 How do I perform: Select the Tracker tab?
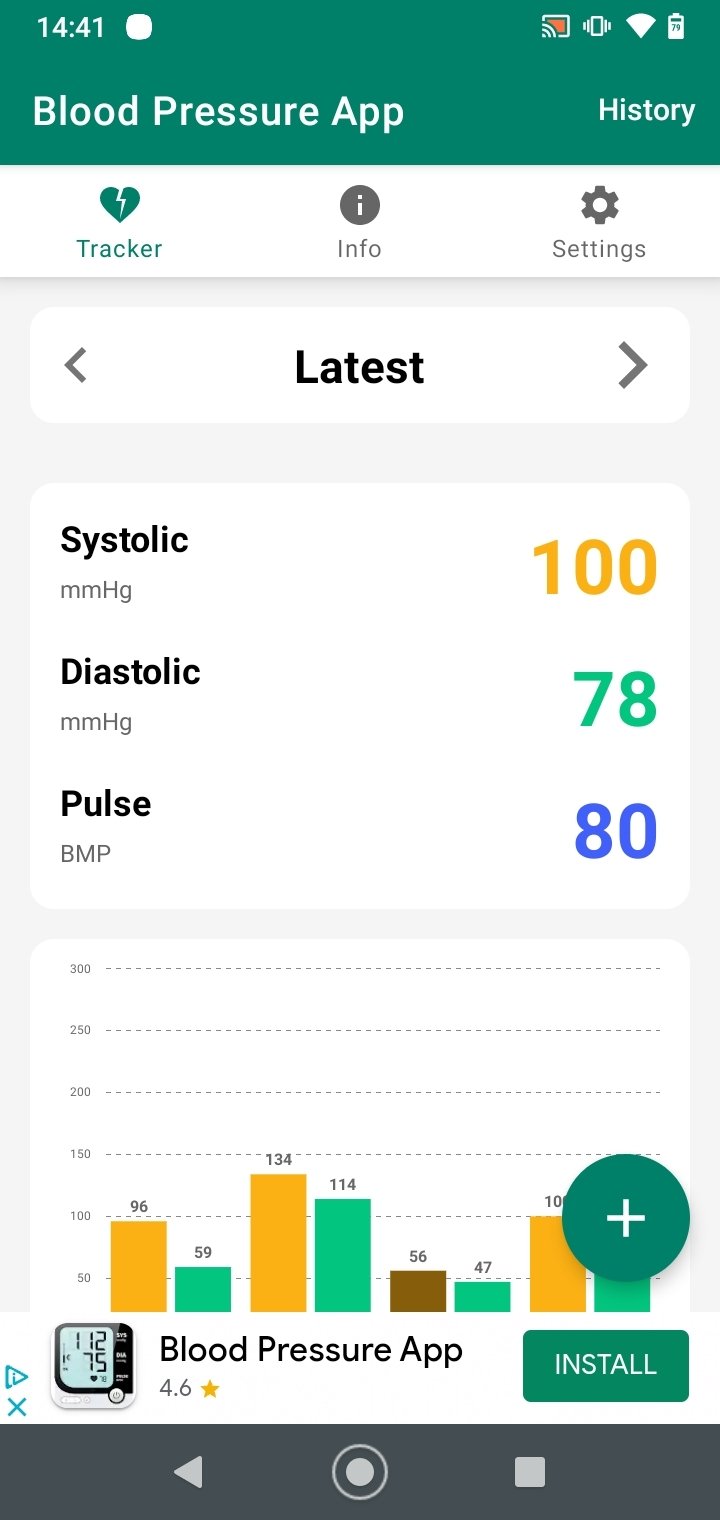pos(119,224)
